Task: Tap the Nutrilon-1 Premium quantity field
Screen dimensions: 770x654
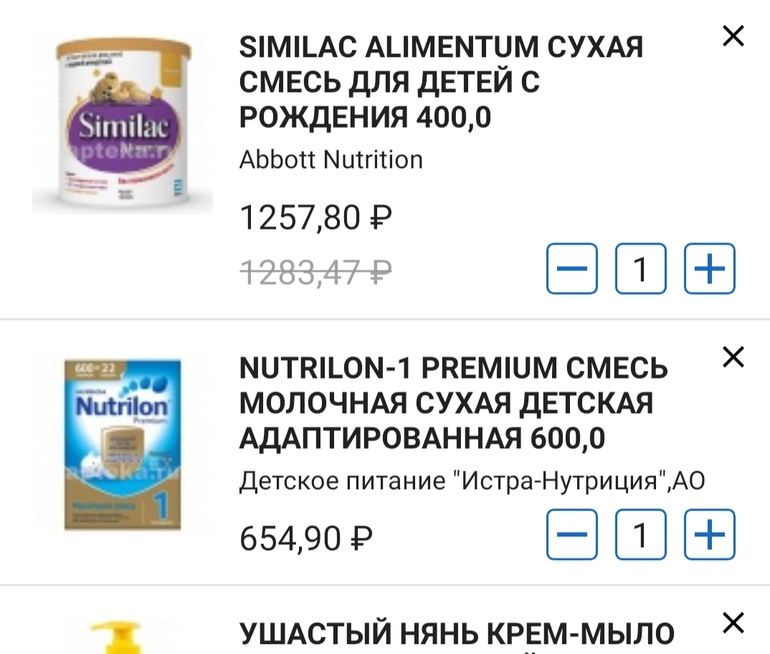Action: click(640, 535)
